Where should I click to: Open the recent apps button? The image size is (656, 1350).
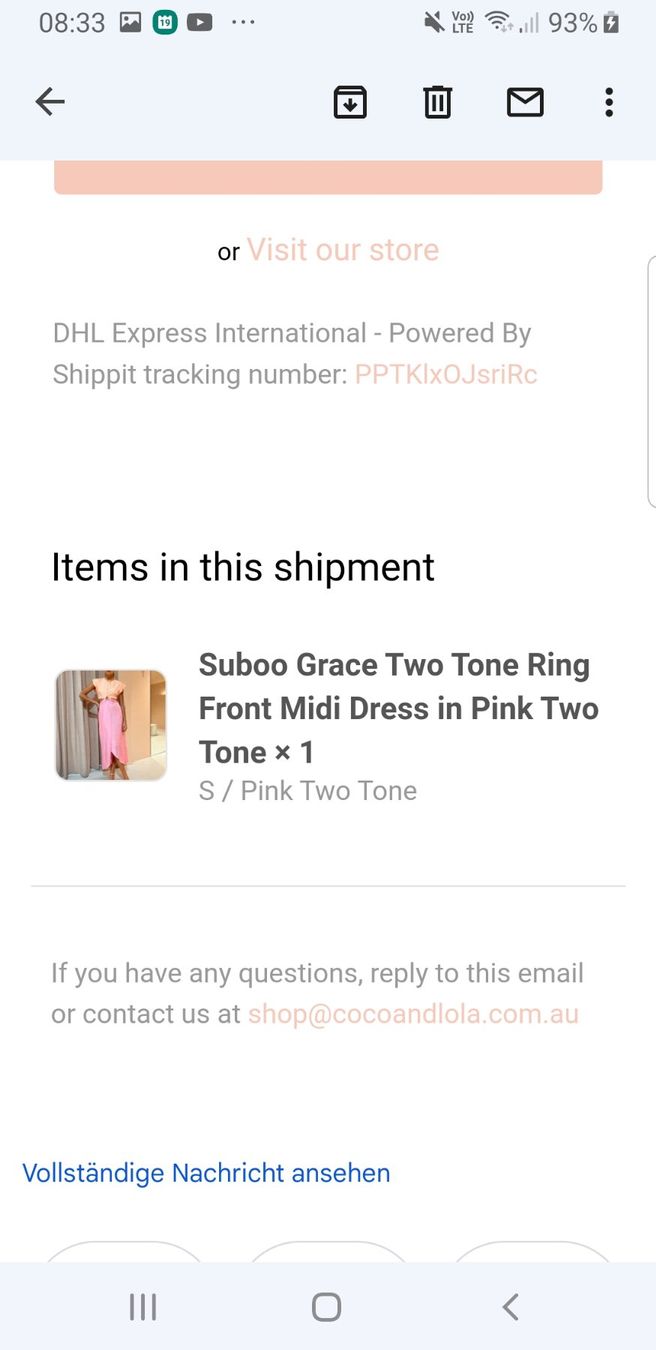click(143, 1307)
